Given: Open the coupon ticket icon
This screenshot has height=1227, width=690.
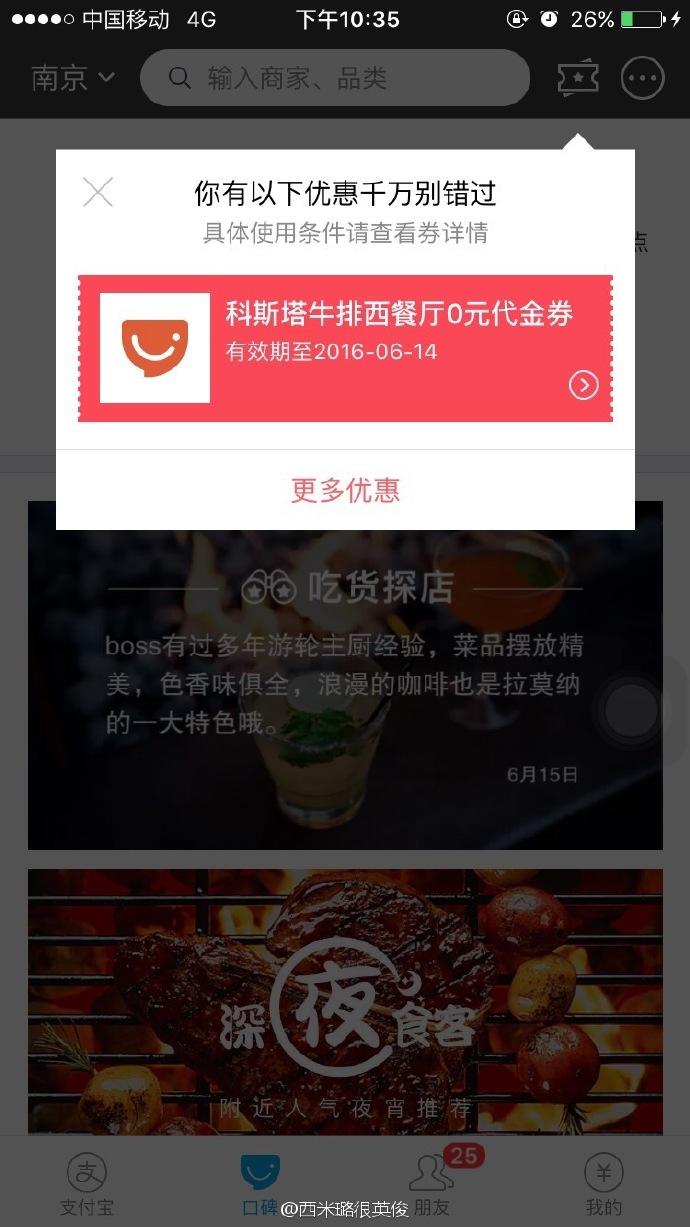Looking at the screenshot, I should pos(578,78).
